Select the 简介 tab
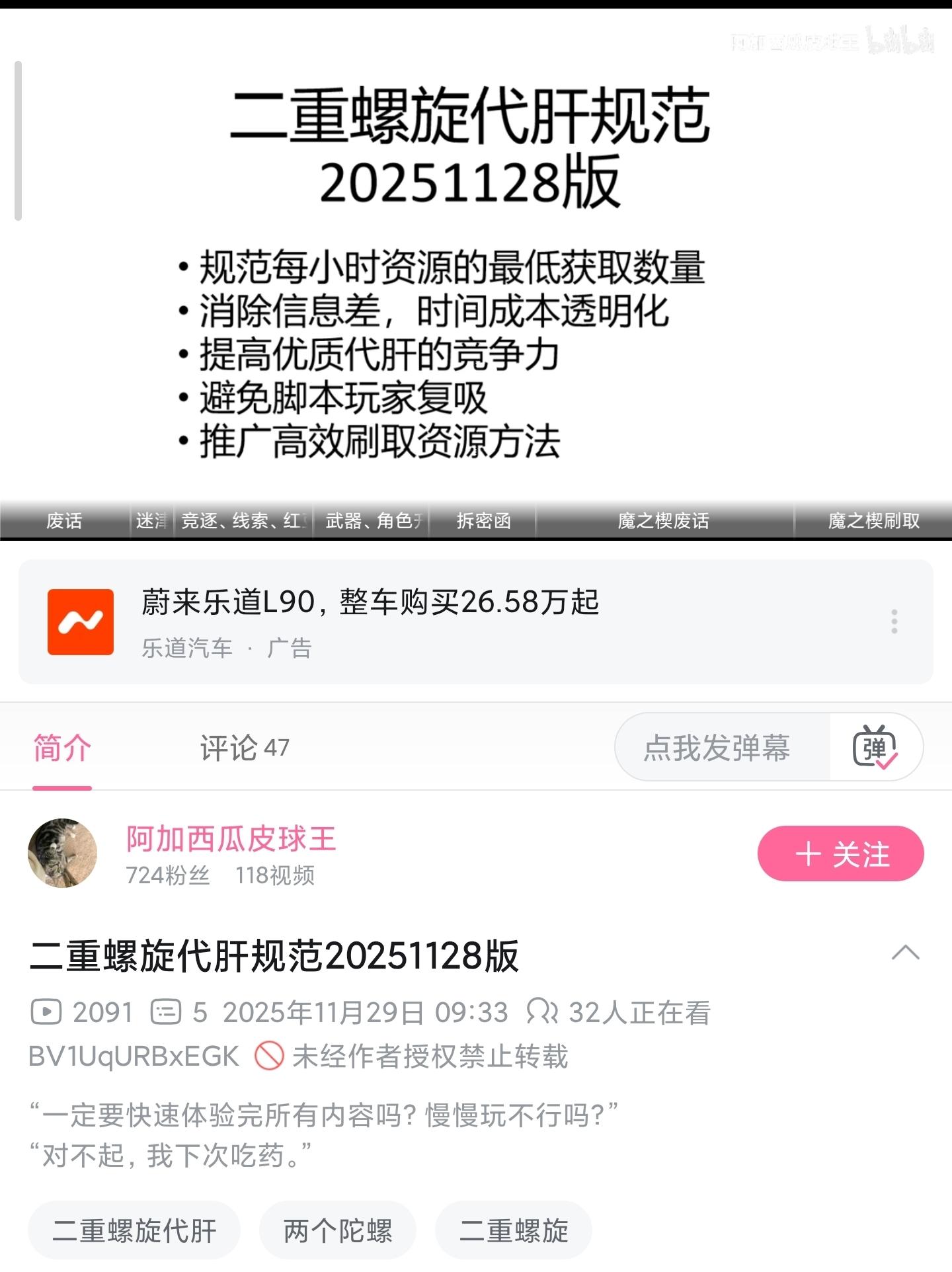 pos(62,748)
